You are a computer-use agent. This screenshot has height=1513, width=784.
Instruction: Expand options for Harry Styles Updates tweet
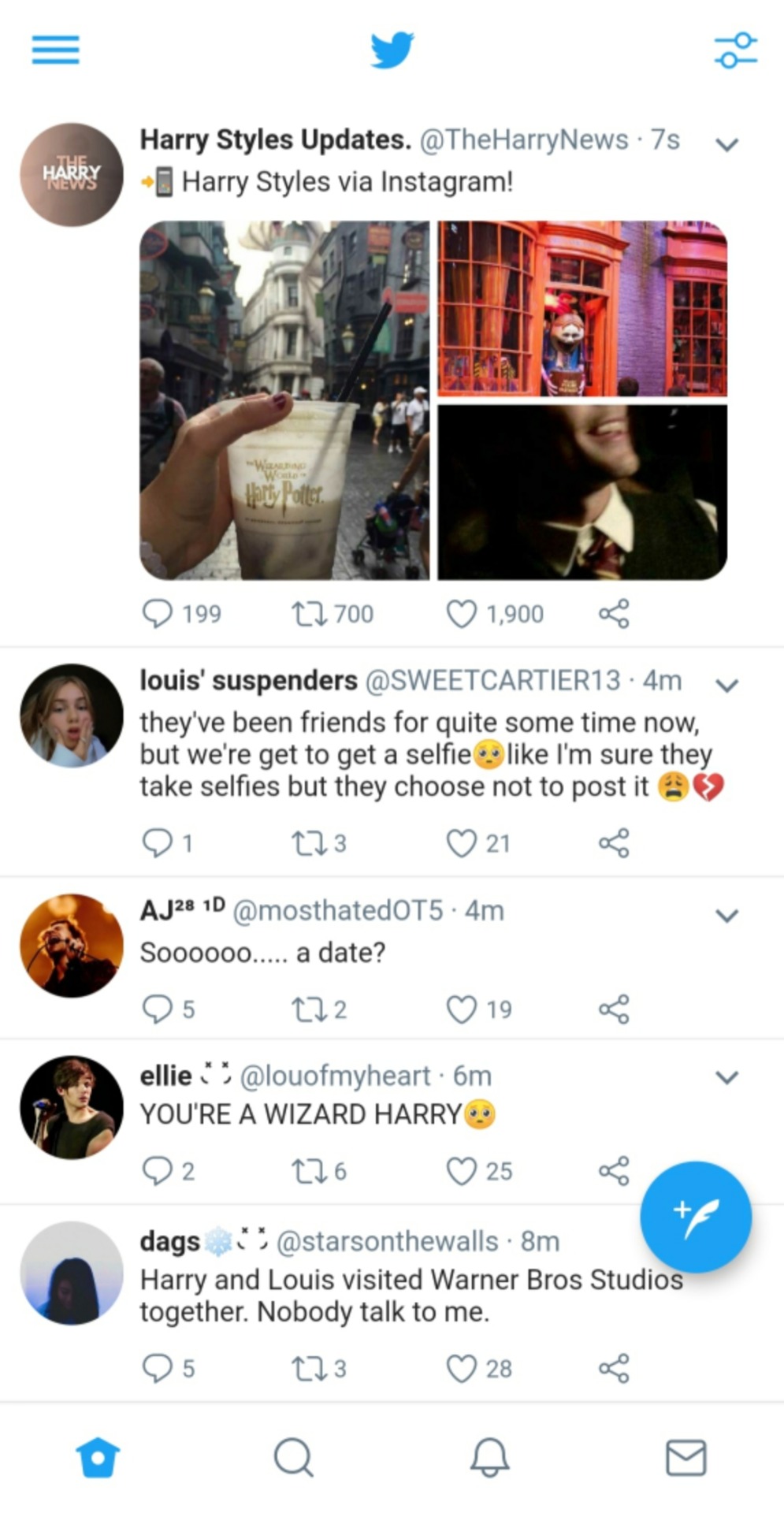(x=726, y=144)
